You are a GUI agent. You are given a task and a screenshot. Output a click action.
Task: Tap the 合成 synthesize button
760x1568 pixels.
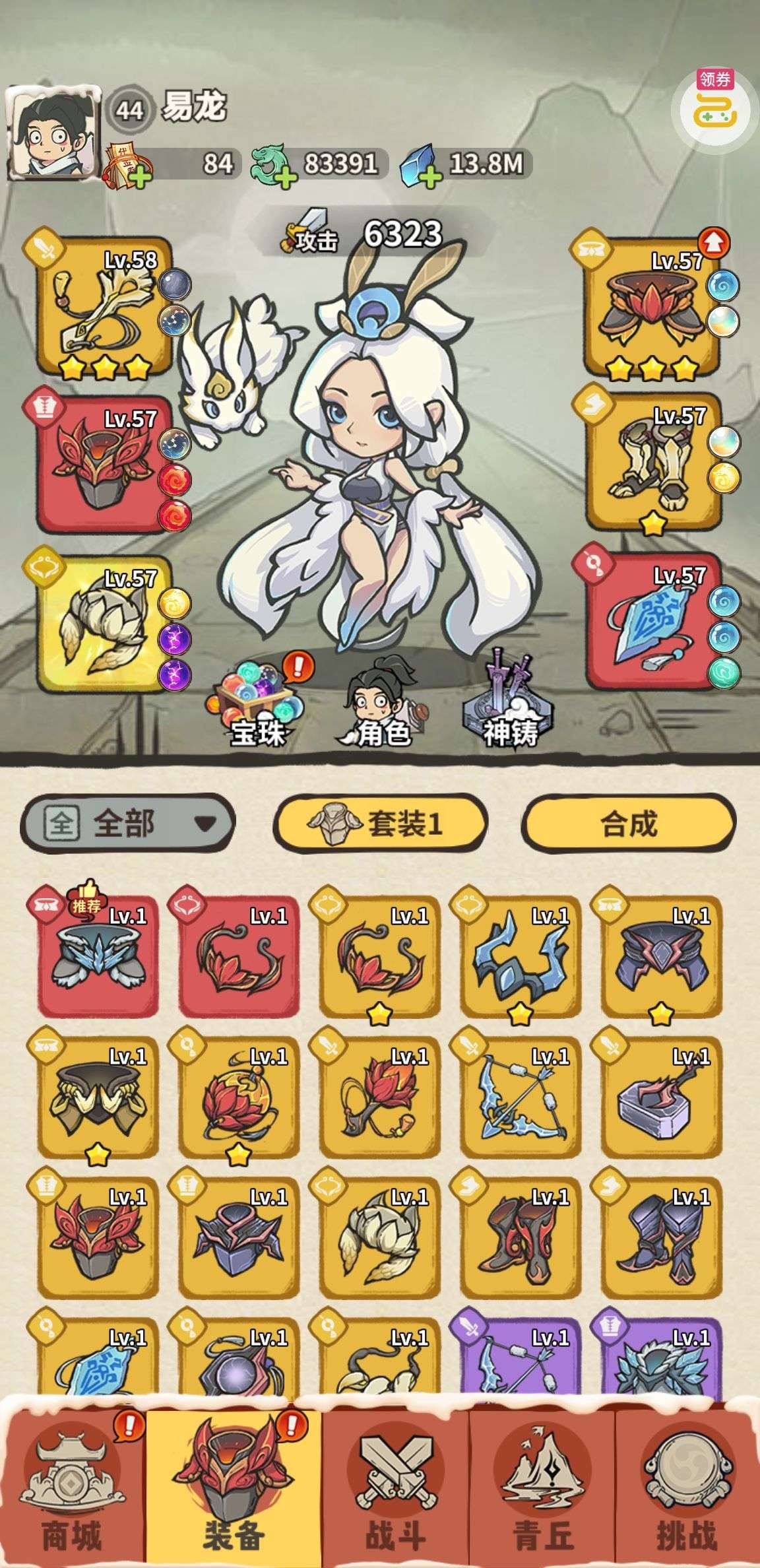628,823
